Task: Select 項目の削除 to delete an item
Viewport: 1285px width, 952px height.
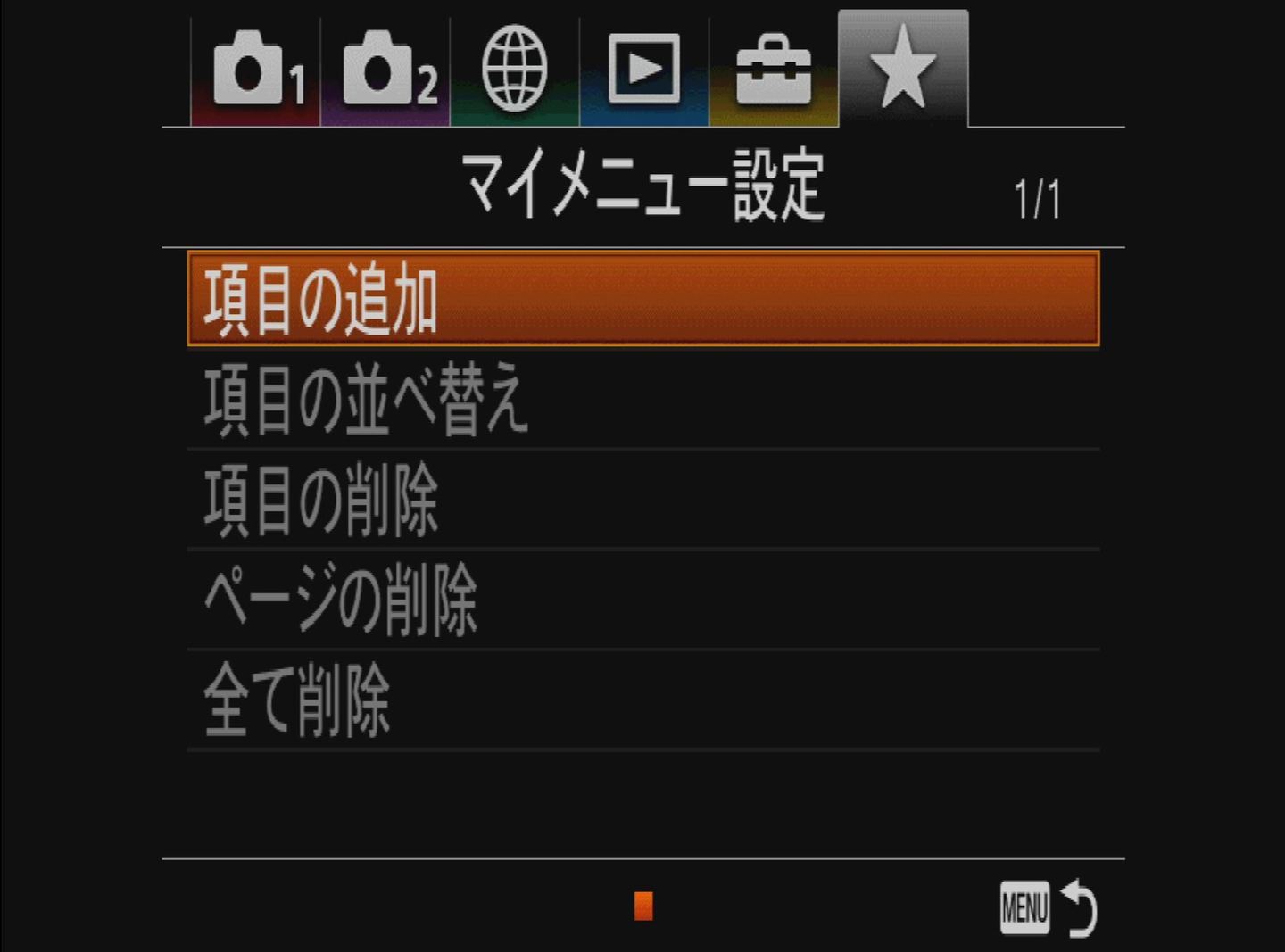Action: 642,500
